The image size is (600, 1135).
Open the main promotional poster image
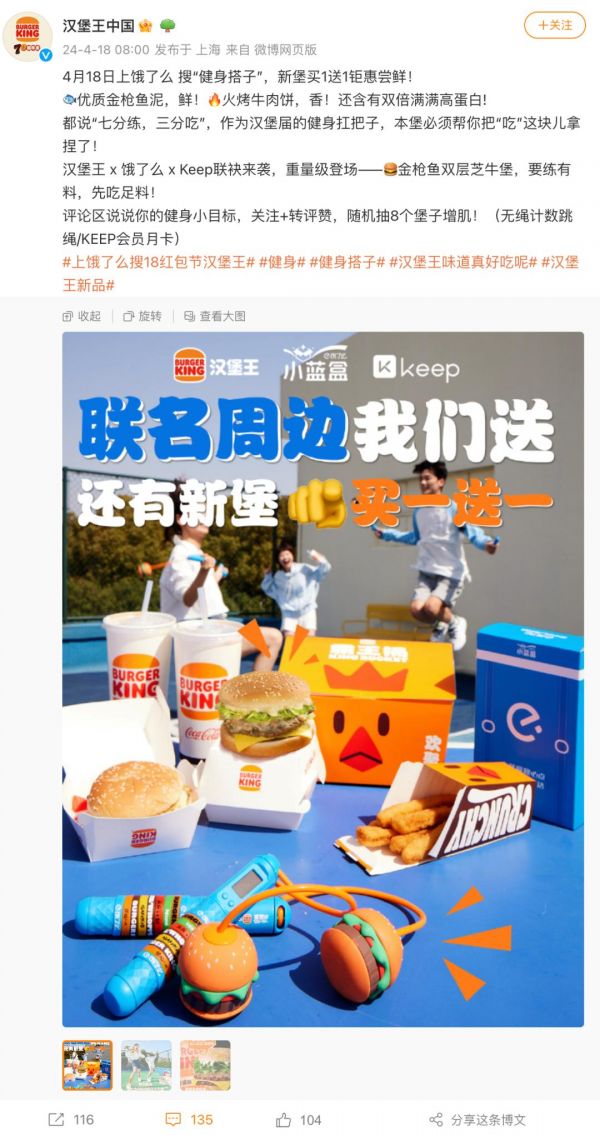[x=323, y=679]
